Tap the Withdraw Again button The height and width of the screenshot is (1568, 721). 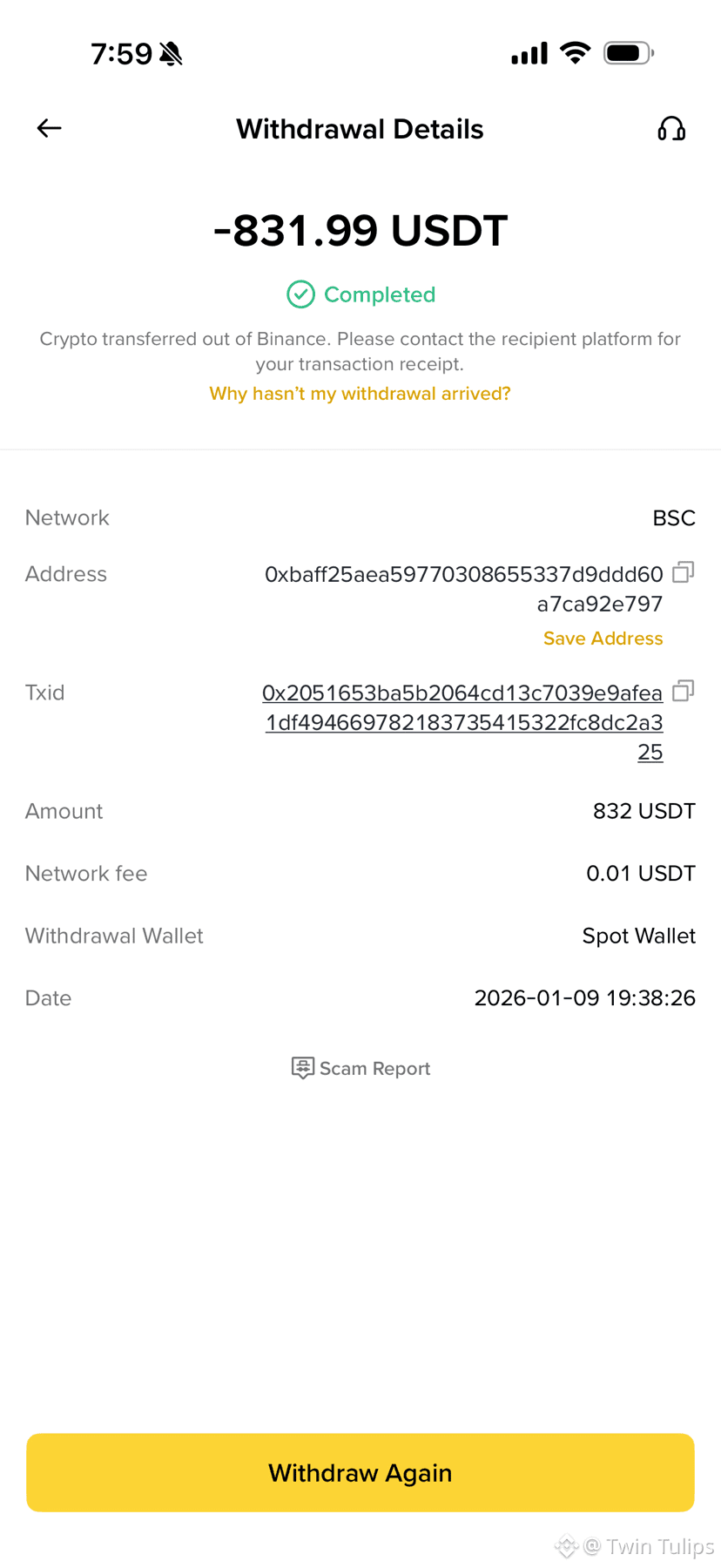(360, 1472)
